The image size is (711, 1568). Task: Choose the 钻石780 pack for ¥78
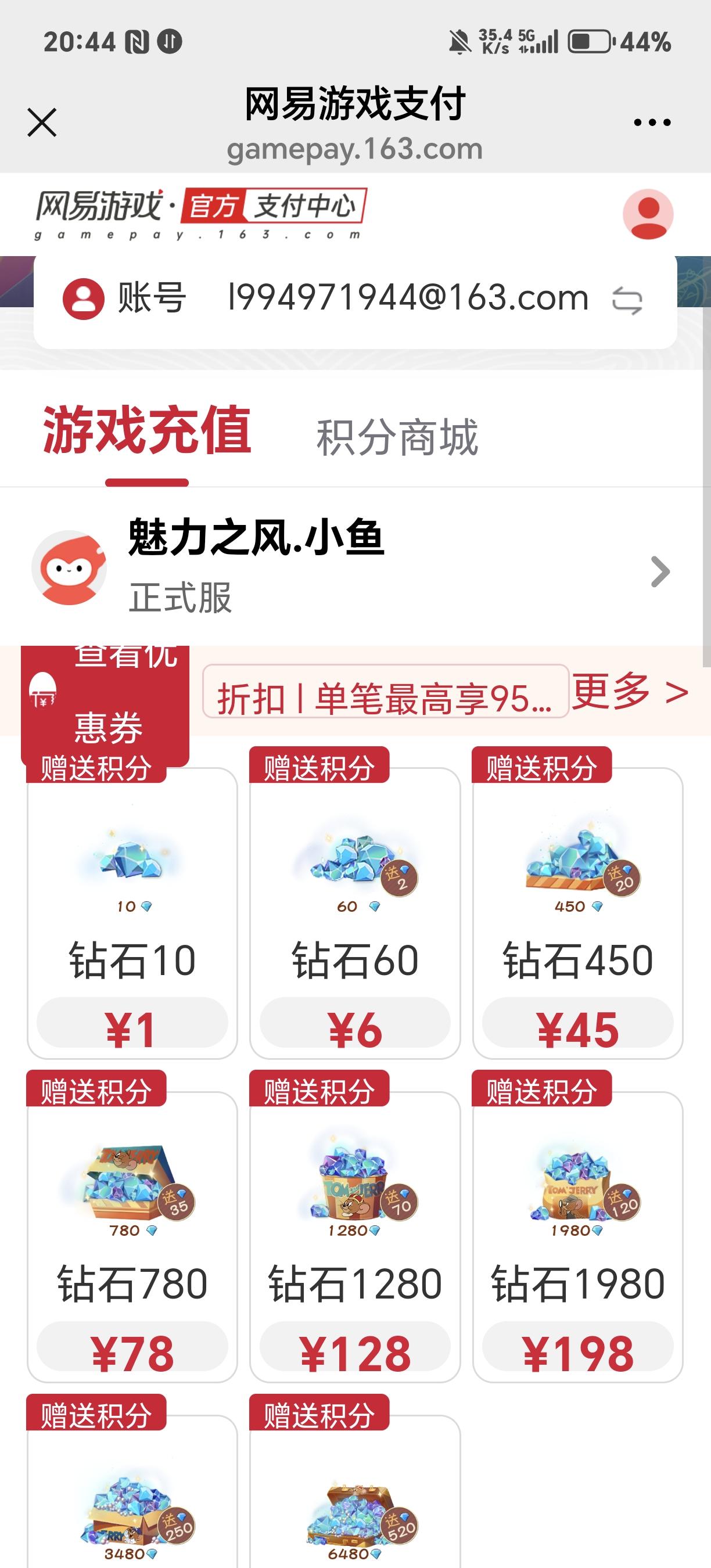point(132,1237)
